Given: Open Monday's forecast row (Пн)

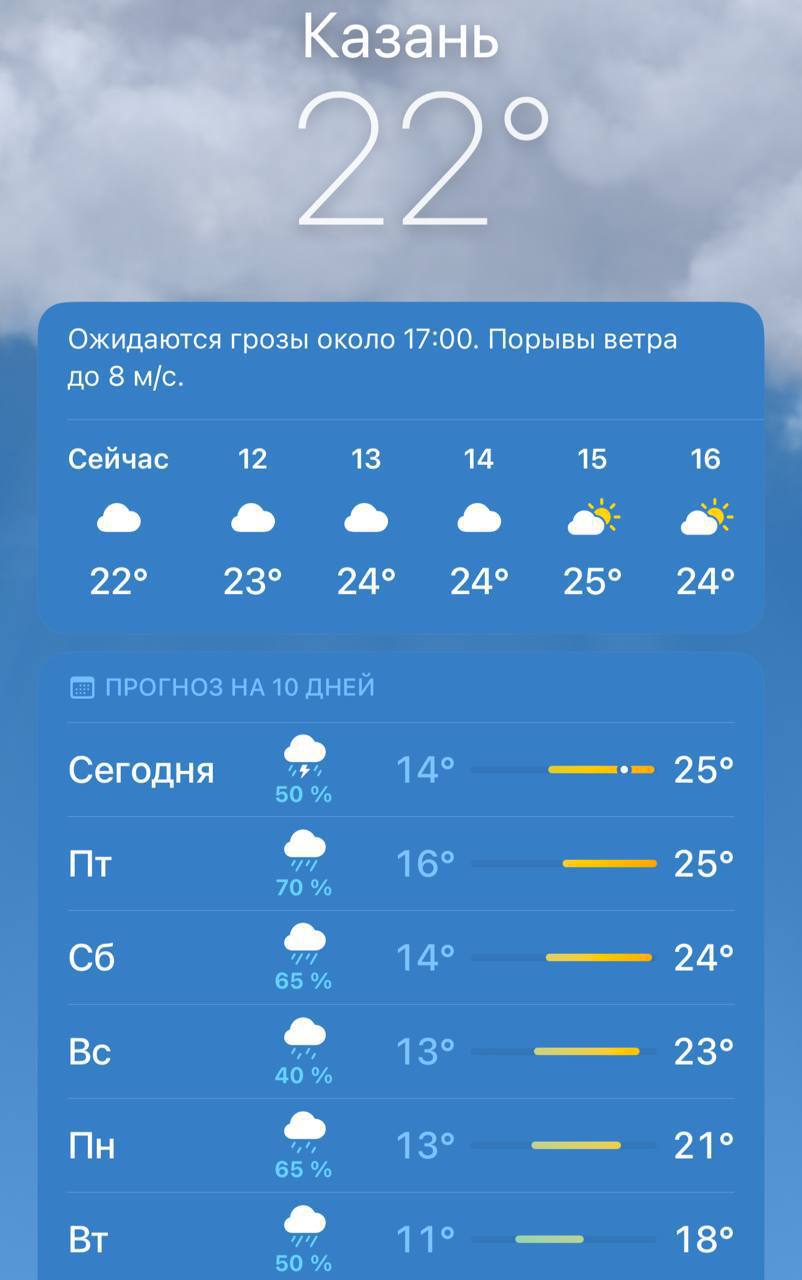Looking at the screenshot, I should [400, 1145].
